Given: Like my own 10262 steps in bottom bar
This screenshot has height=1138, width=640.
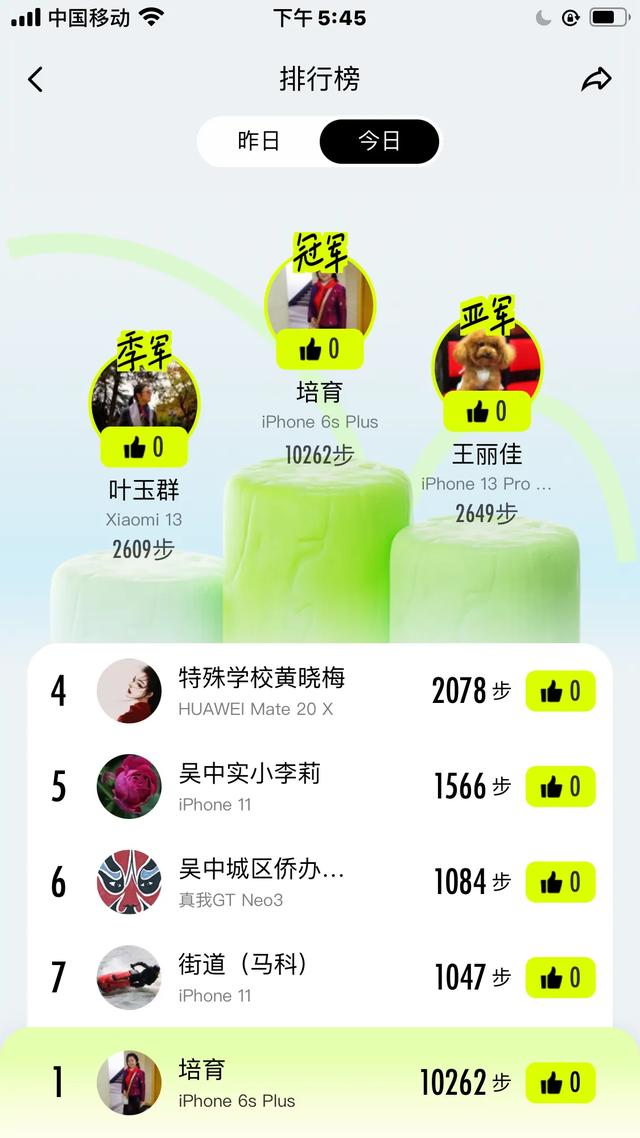Looking at the screenshot, I should [560, 1083].
